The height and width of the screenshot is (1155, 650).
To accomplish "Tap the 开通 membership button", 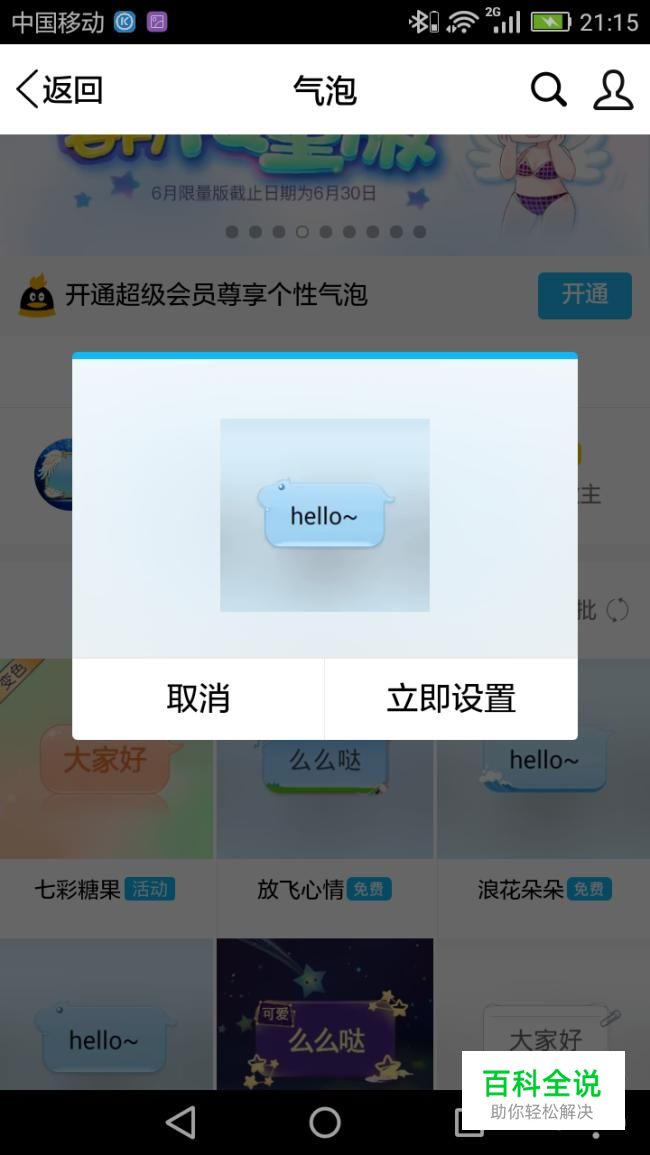I will (584, 295).
